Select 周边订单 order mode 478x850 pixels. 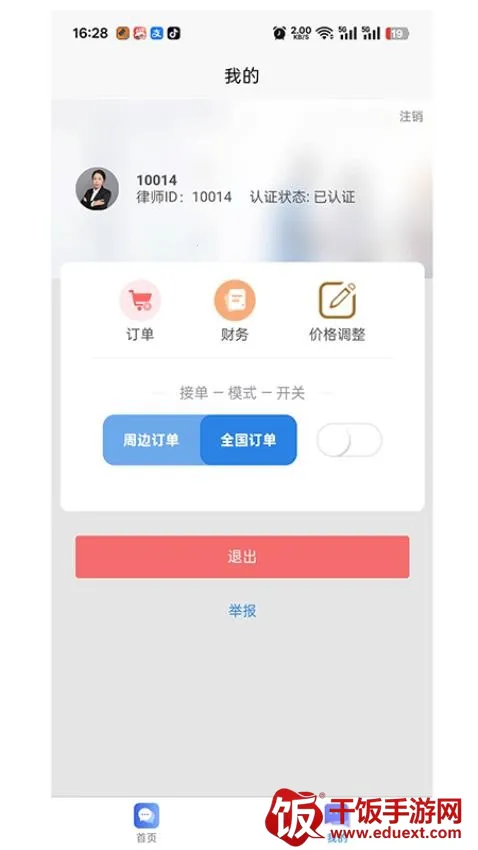[151, 440]
